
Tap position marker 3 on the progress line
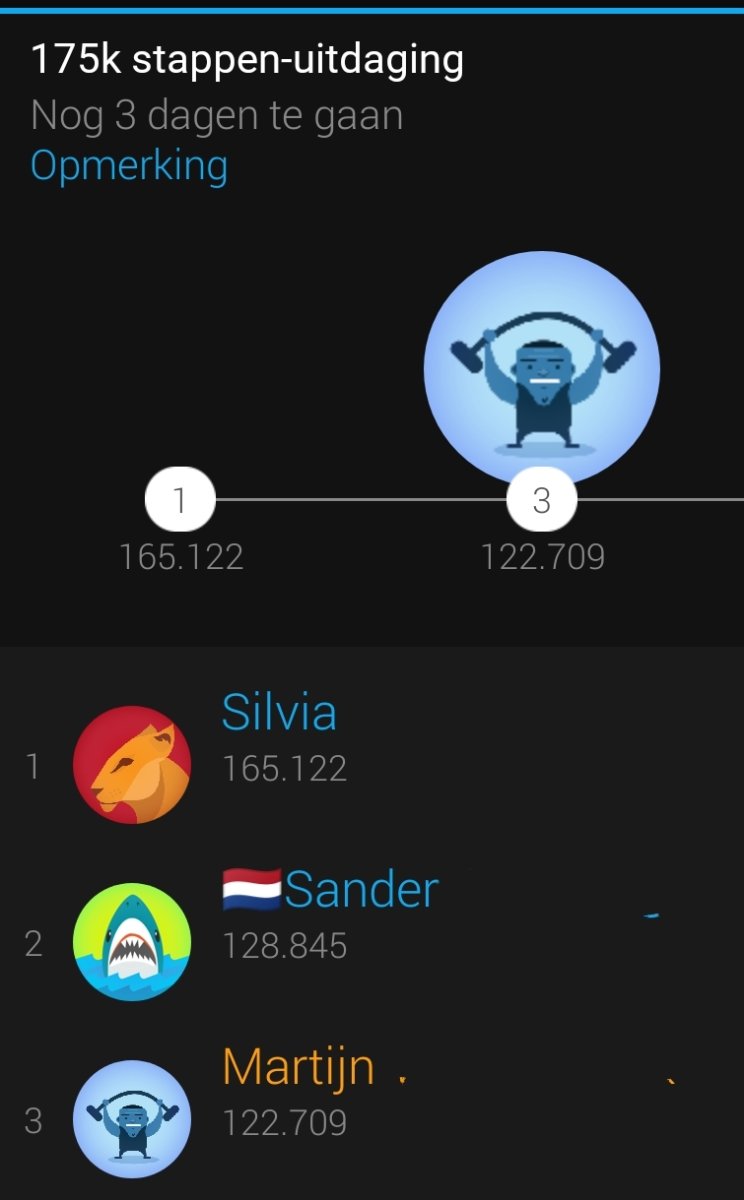point(541,500)
